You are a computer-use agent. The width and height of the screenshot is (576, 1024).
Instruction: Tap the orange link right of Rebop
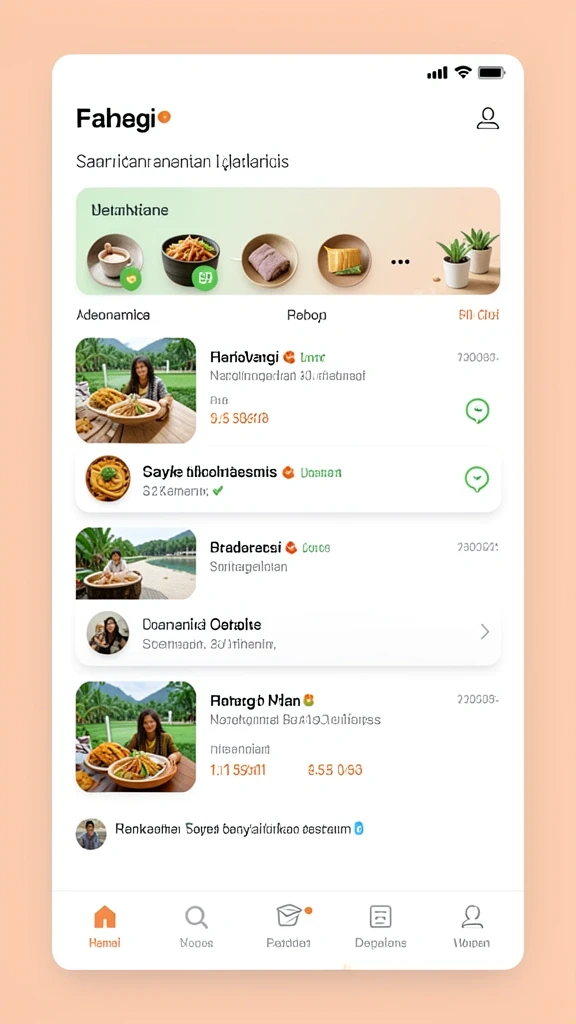tap(479, 315)
